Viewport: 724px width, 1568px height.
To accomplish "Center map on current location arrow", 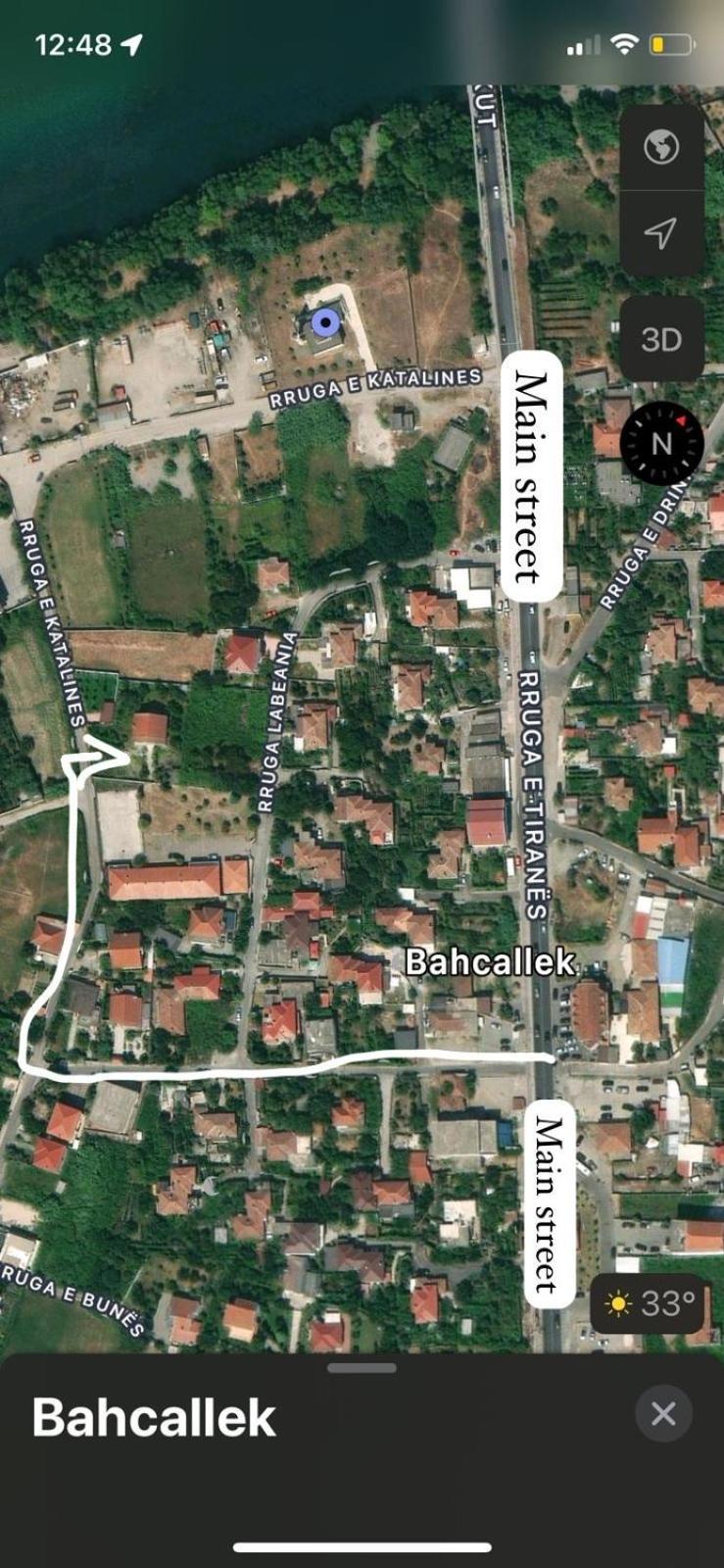I will [661, 233].
